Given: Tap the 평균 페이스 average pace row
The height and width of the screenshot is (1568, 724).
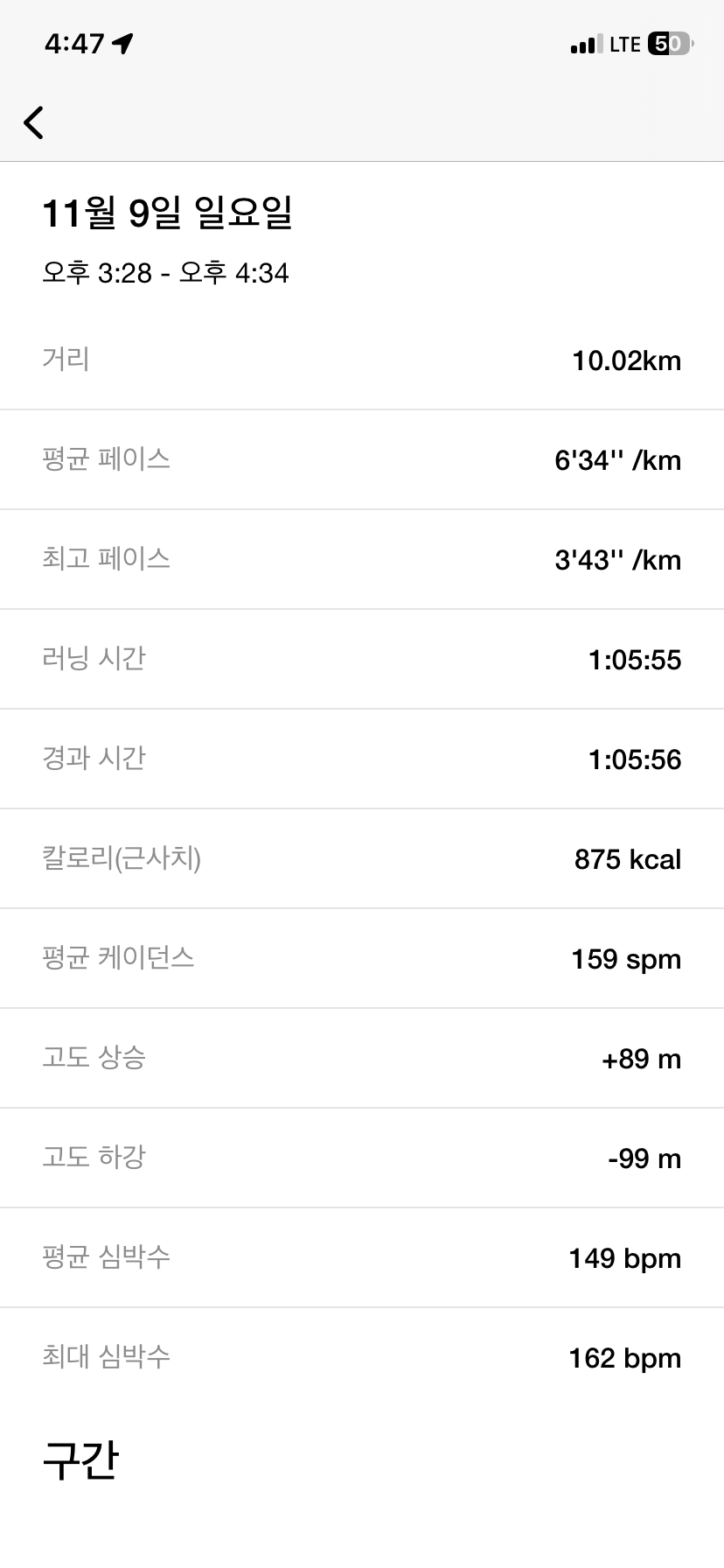Looking at the screenshot, I should coord(362,459).
